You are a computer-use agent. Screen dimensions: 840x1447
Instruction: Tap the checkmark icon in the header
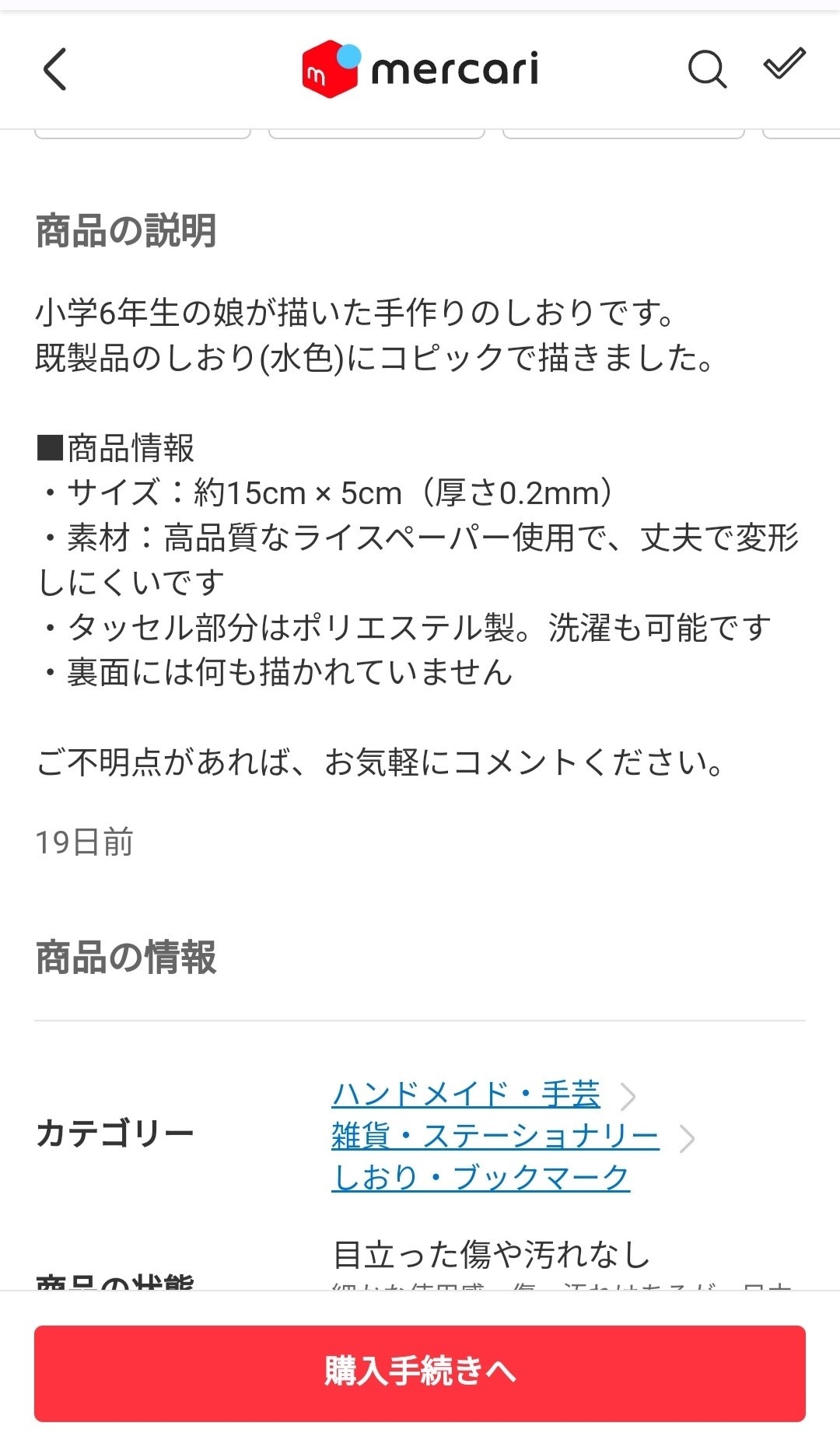tap(784, 64)
